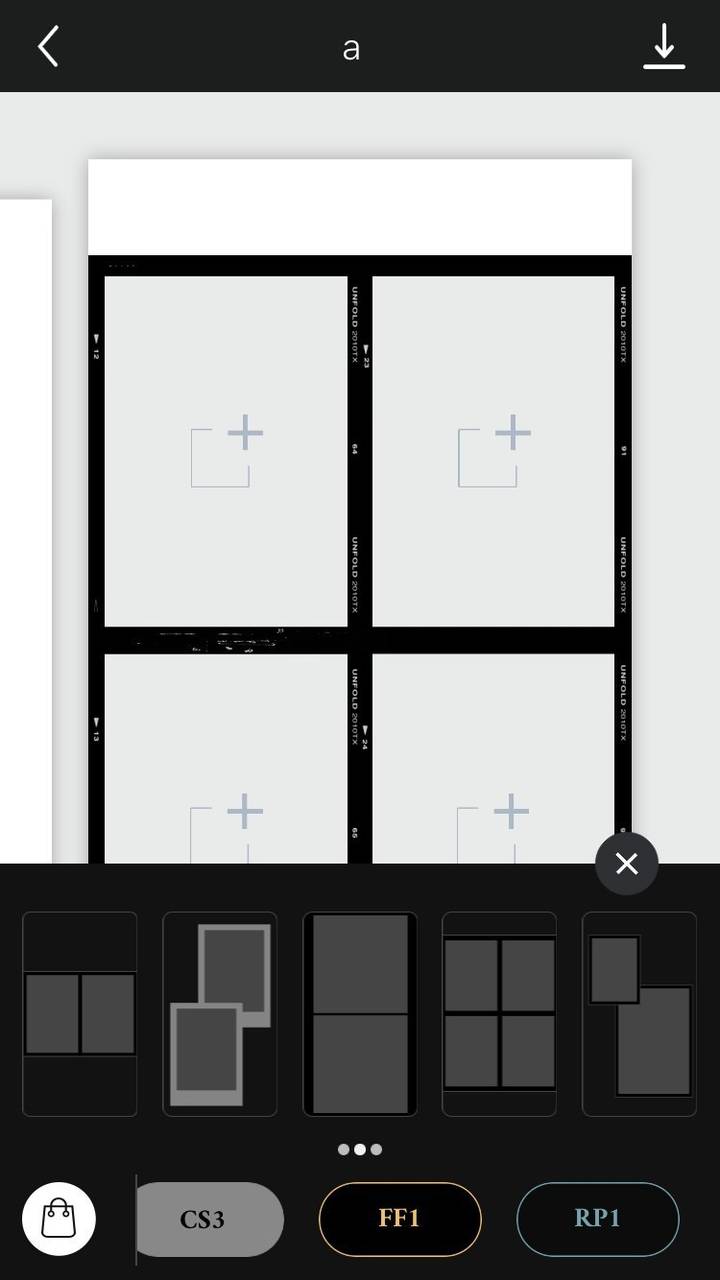Screen dimensions: 720x1280
Task: Choose the overlapping polaroid frames template
Action: tap(220, 1014)
